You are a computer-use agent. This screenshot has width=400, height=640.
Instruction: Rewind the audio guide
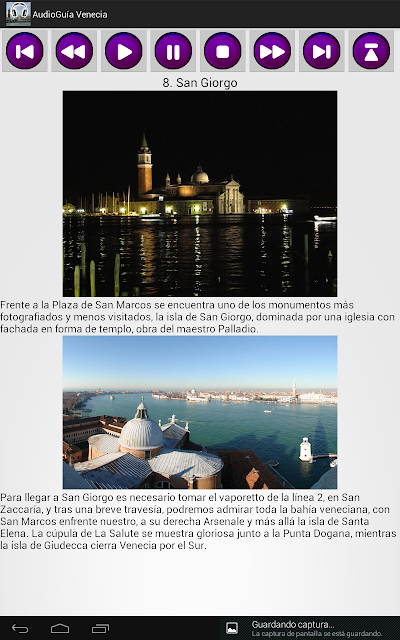point(74,51)
